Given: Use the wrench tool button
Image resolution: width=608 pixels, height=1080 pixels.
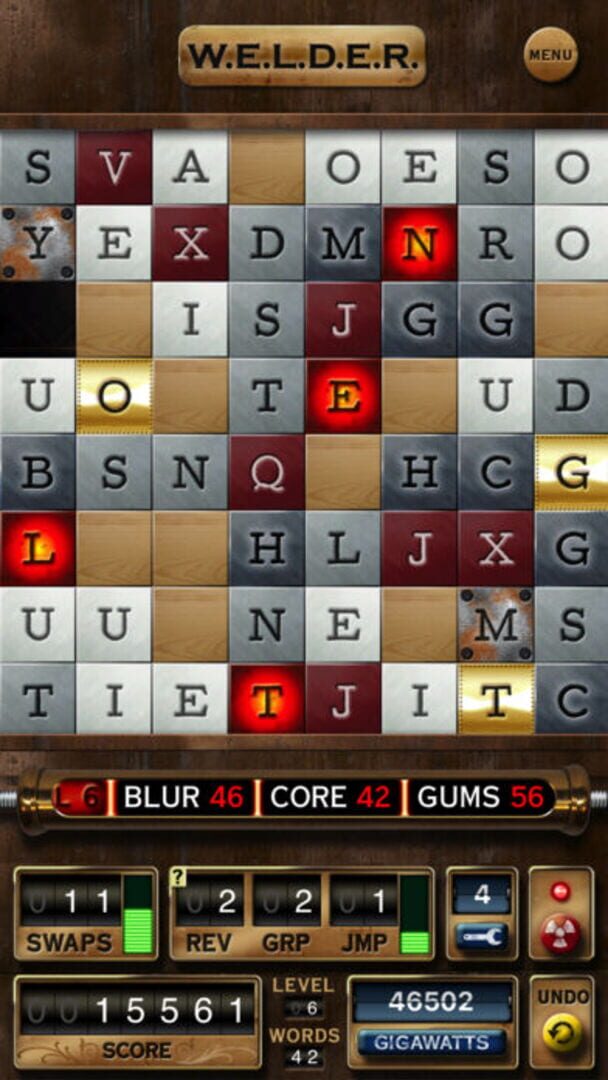Looking at the screenshot, I should (x=482, y=937).
